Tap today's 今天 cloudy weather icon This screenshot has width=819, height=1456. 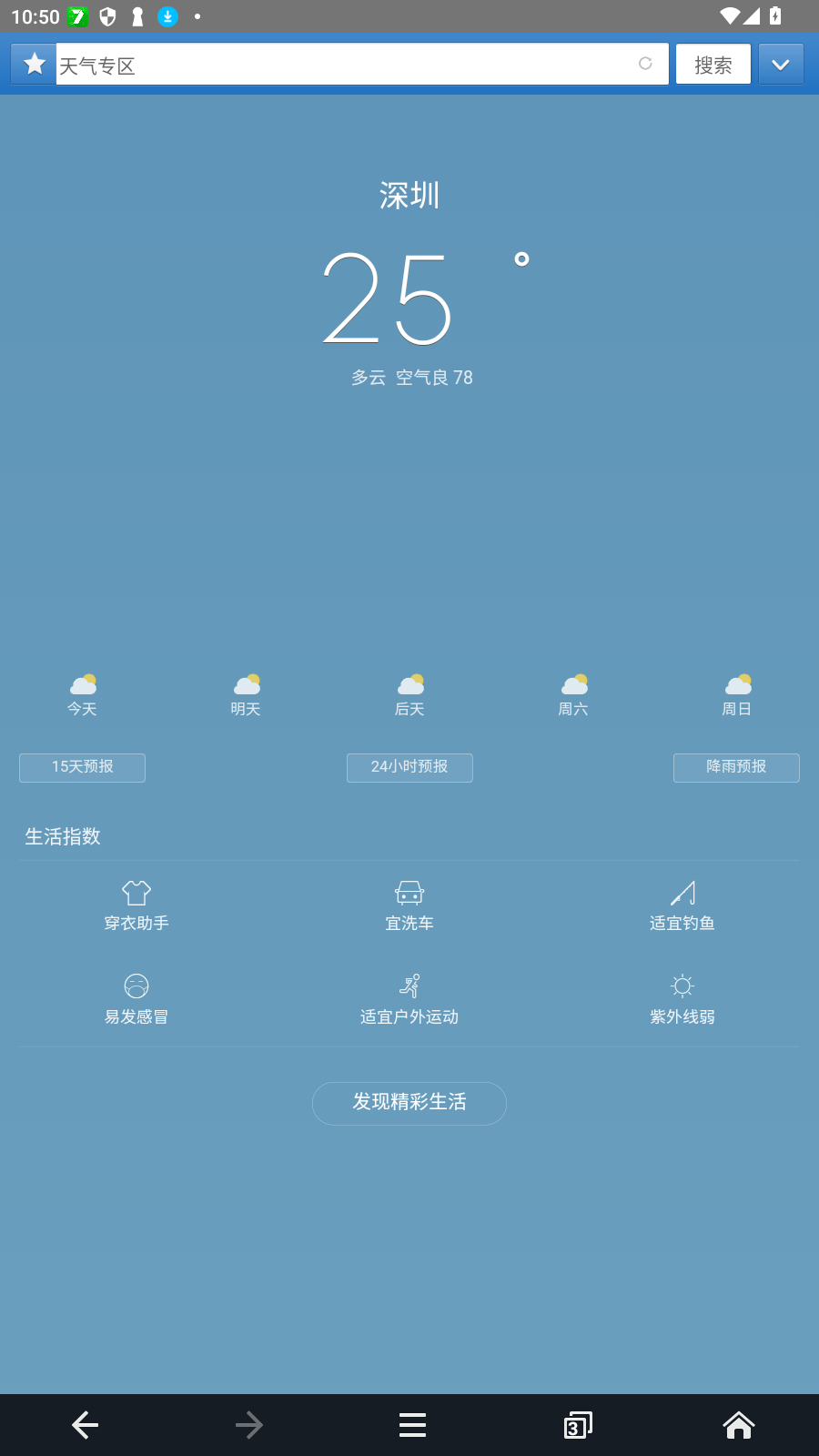(82, 683)
